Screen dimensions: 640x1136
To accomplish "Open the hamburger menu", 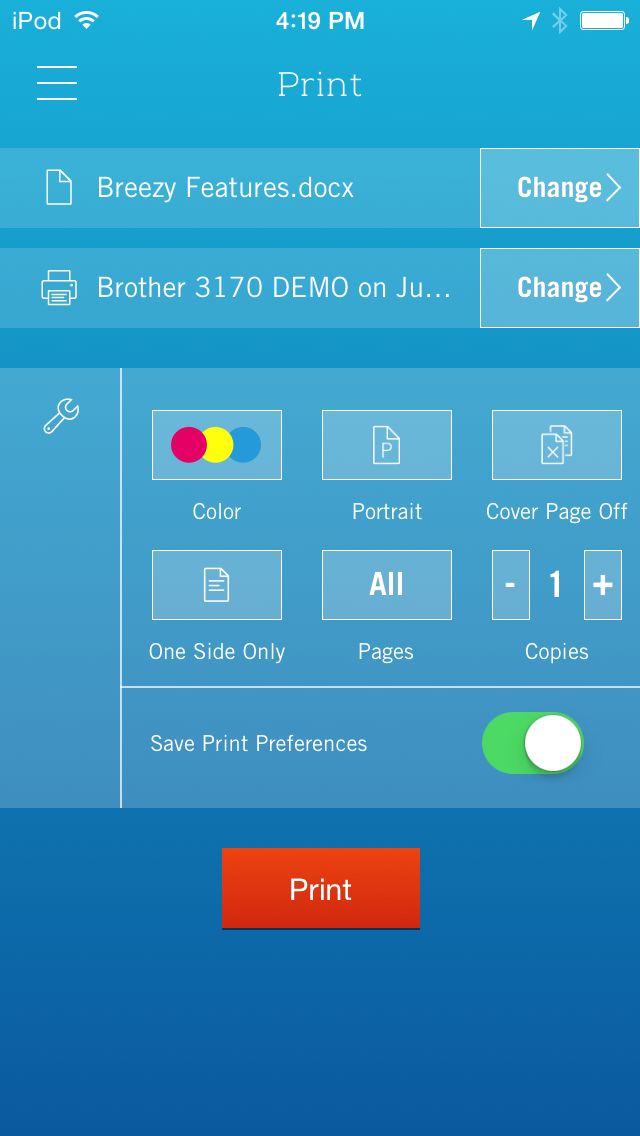I will 57,83.
